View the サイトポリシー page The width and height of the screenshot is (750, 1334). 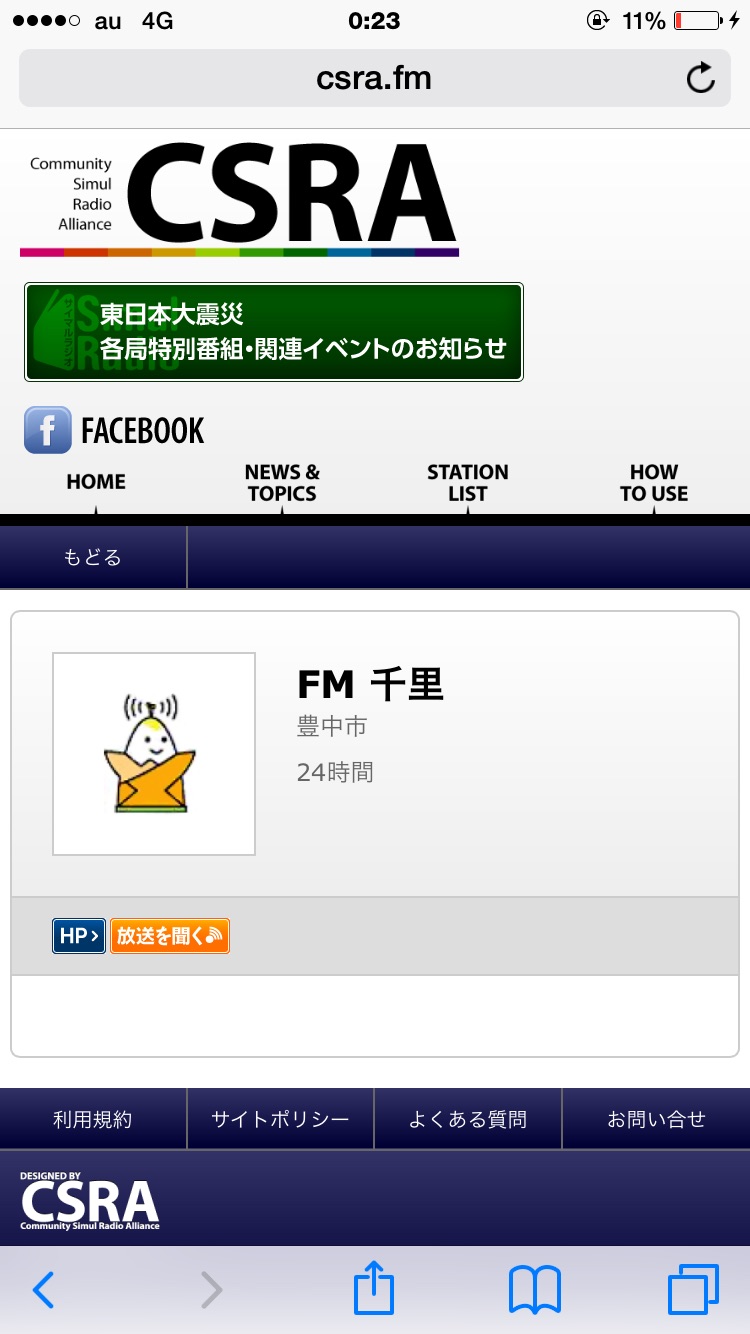coord(280,1119)
